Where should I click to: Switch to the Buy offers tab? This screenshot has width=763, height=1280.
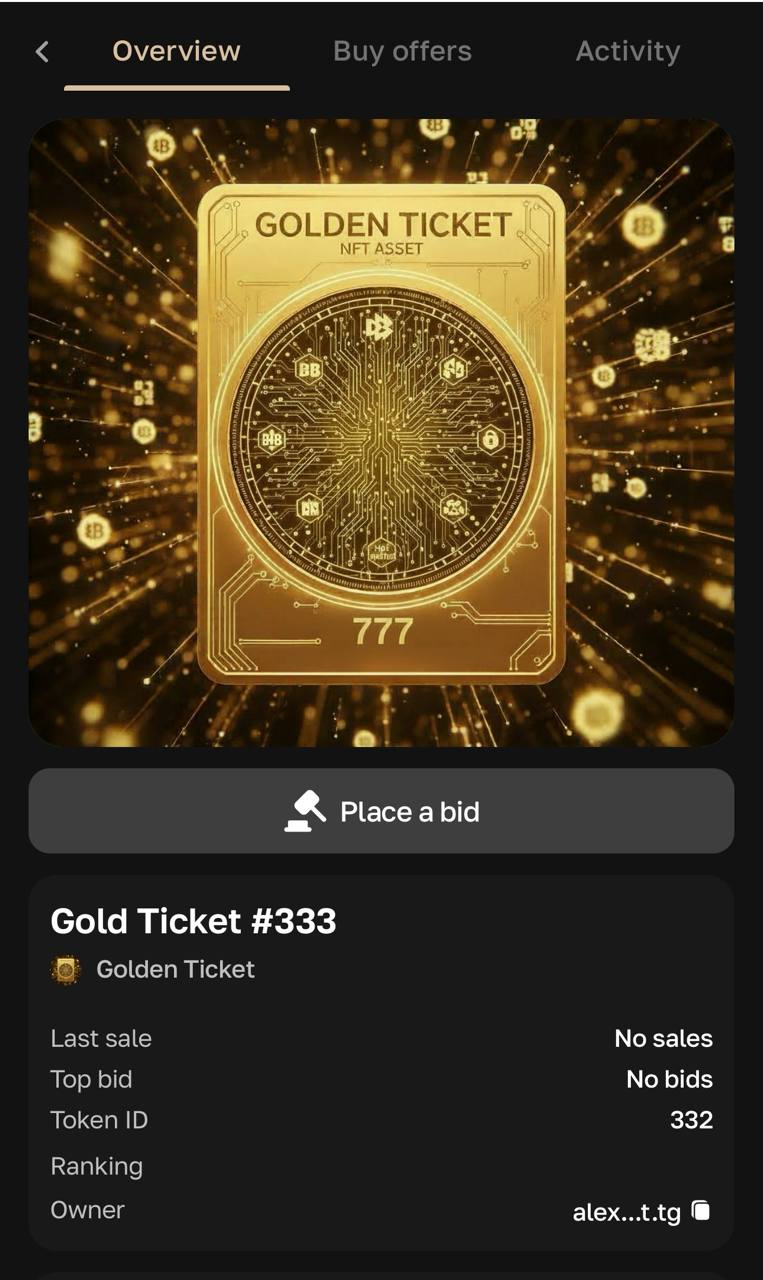pyautogui.click(x=402, y=52)
